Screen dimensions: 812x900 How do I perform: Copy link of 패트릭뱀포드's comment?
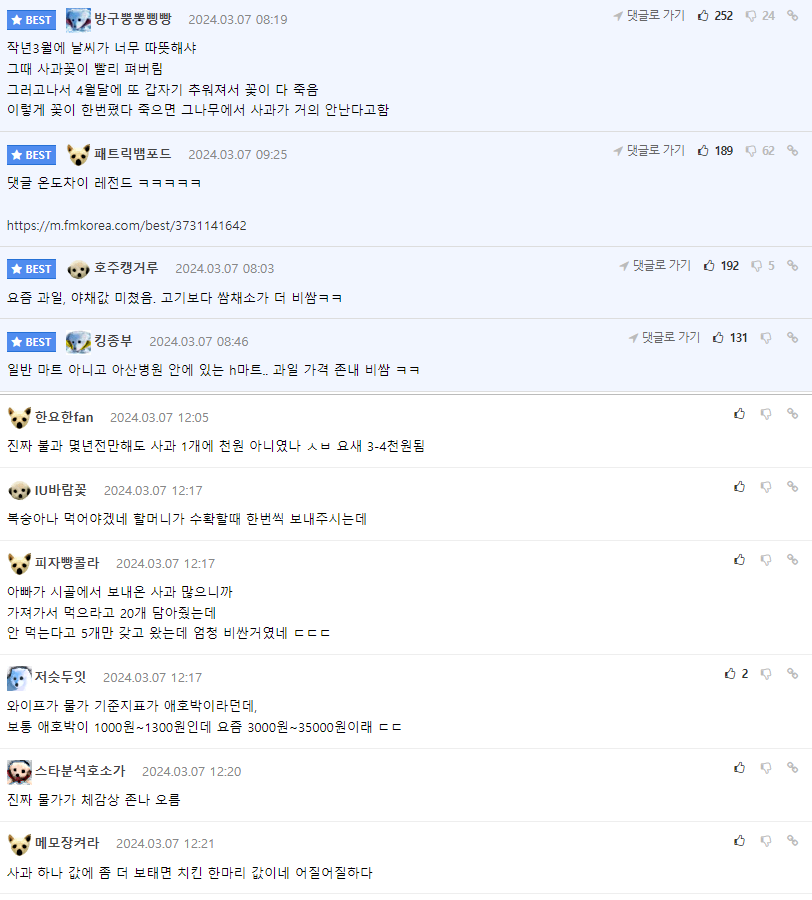pos(792,151)
